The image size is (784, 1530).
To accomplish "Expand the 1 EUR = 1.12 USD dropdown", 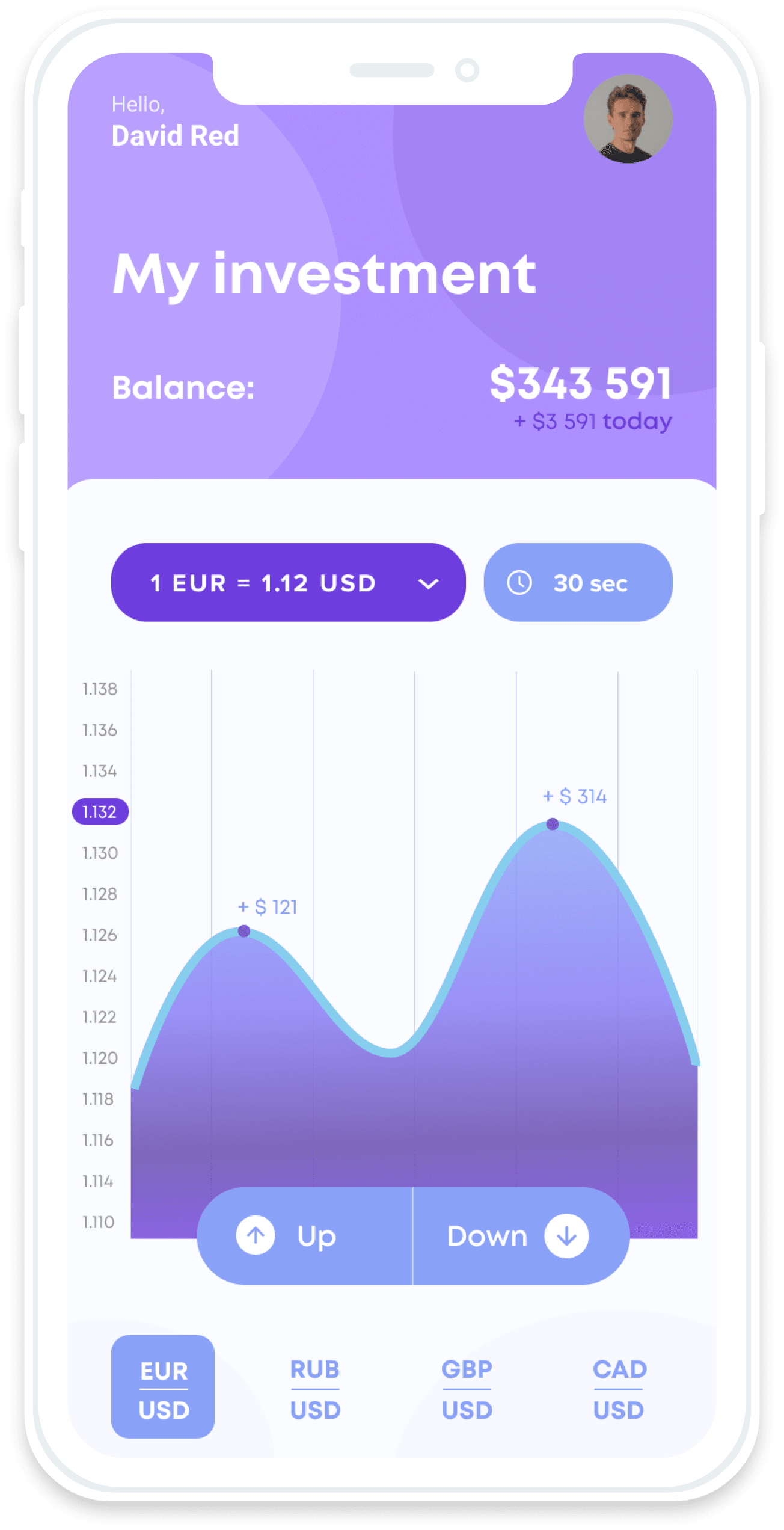I will 288,582.
